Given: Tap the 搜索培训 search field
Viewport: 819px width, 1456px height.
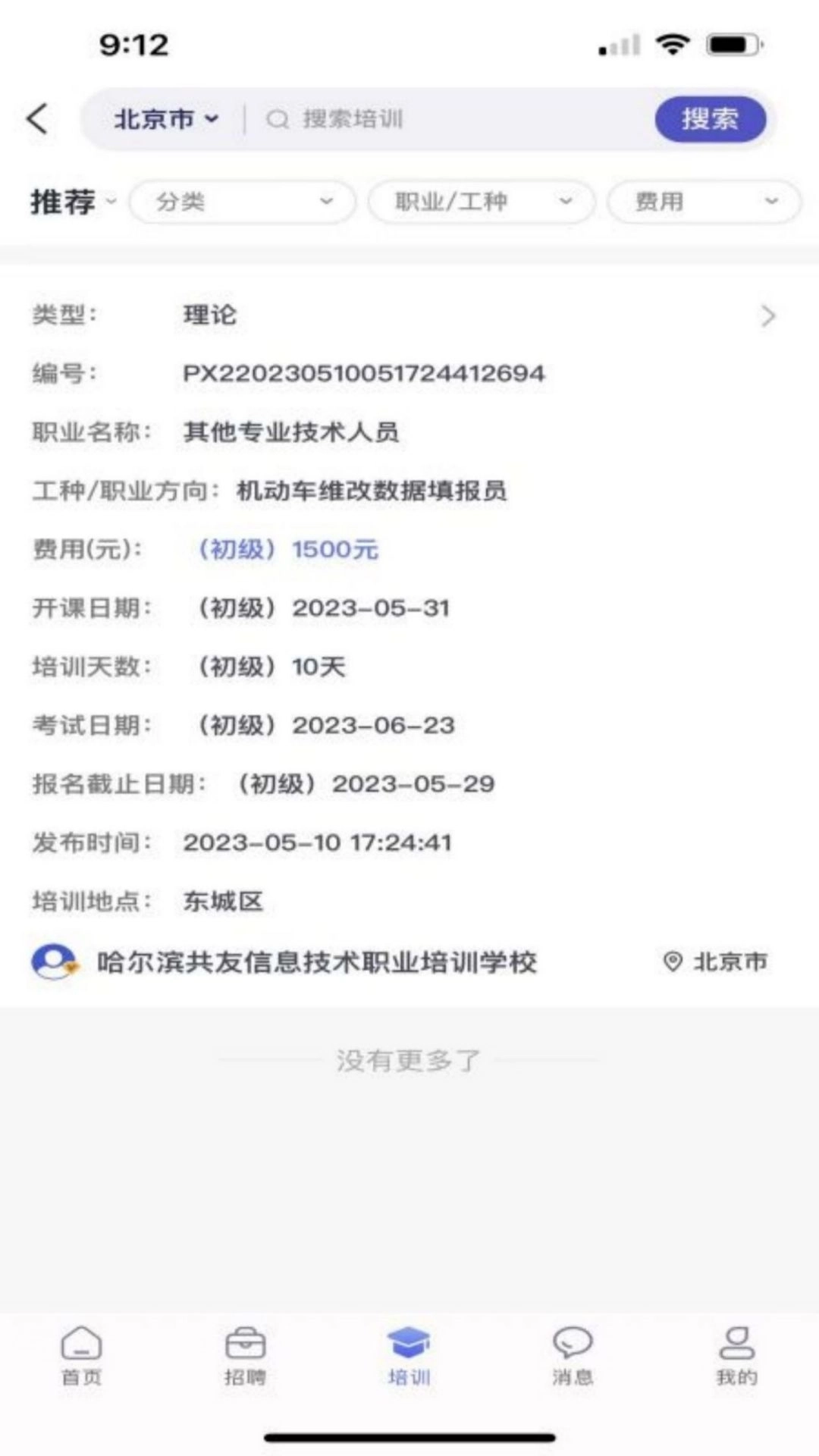Looking at the screenshot, I should pyautogui.click(x=455, y=119).
